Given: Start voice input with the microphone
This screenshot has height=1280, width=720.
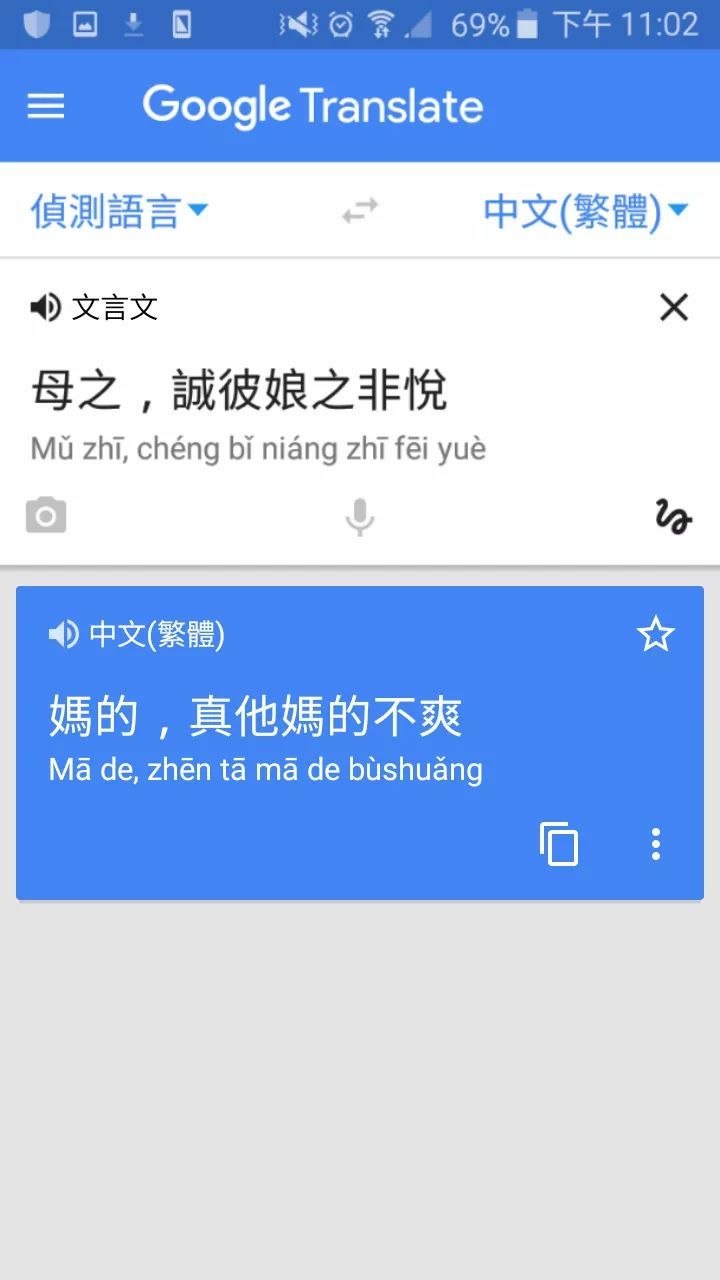Looking at the screenshot, I should tap(360, 517).
